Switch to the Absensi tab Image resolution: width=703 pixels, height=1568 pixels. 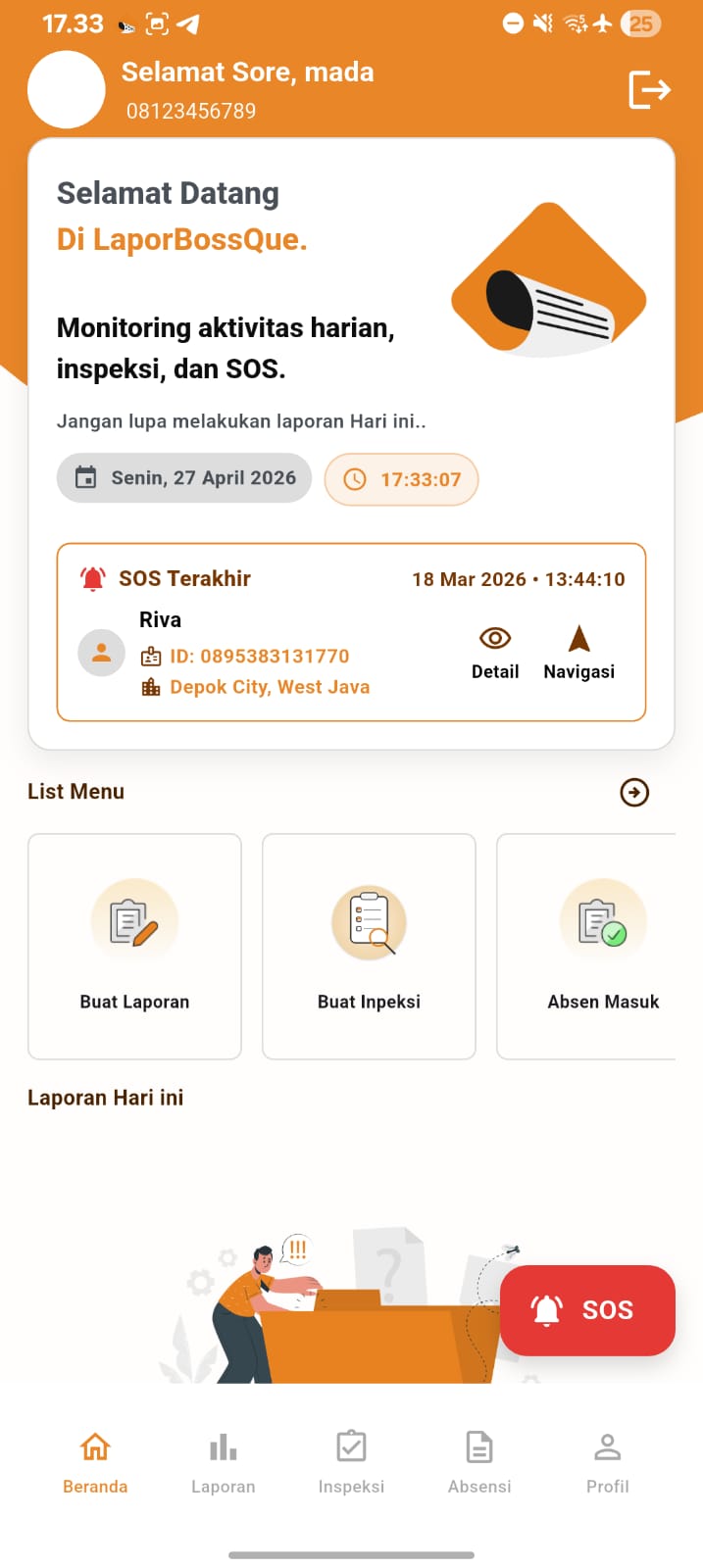coord(479,1463)
